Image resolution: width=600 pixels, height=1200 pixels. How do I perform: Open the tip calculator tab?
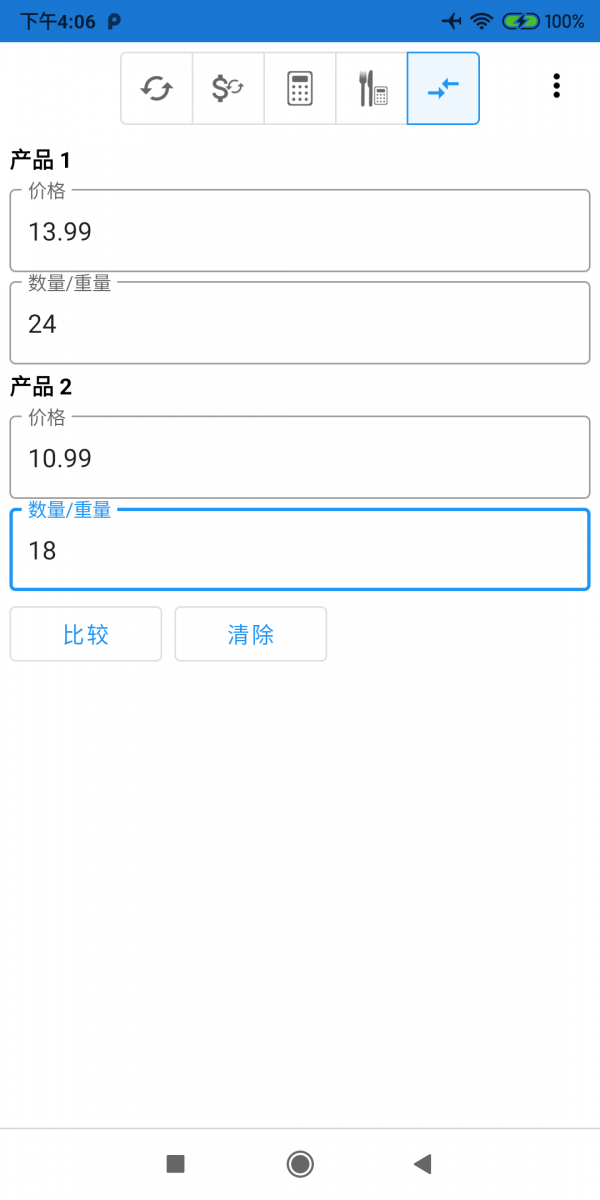(x=372, y=88)
